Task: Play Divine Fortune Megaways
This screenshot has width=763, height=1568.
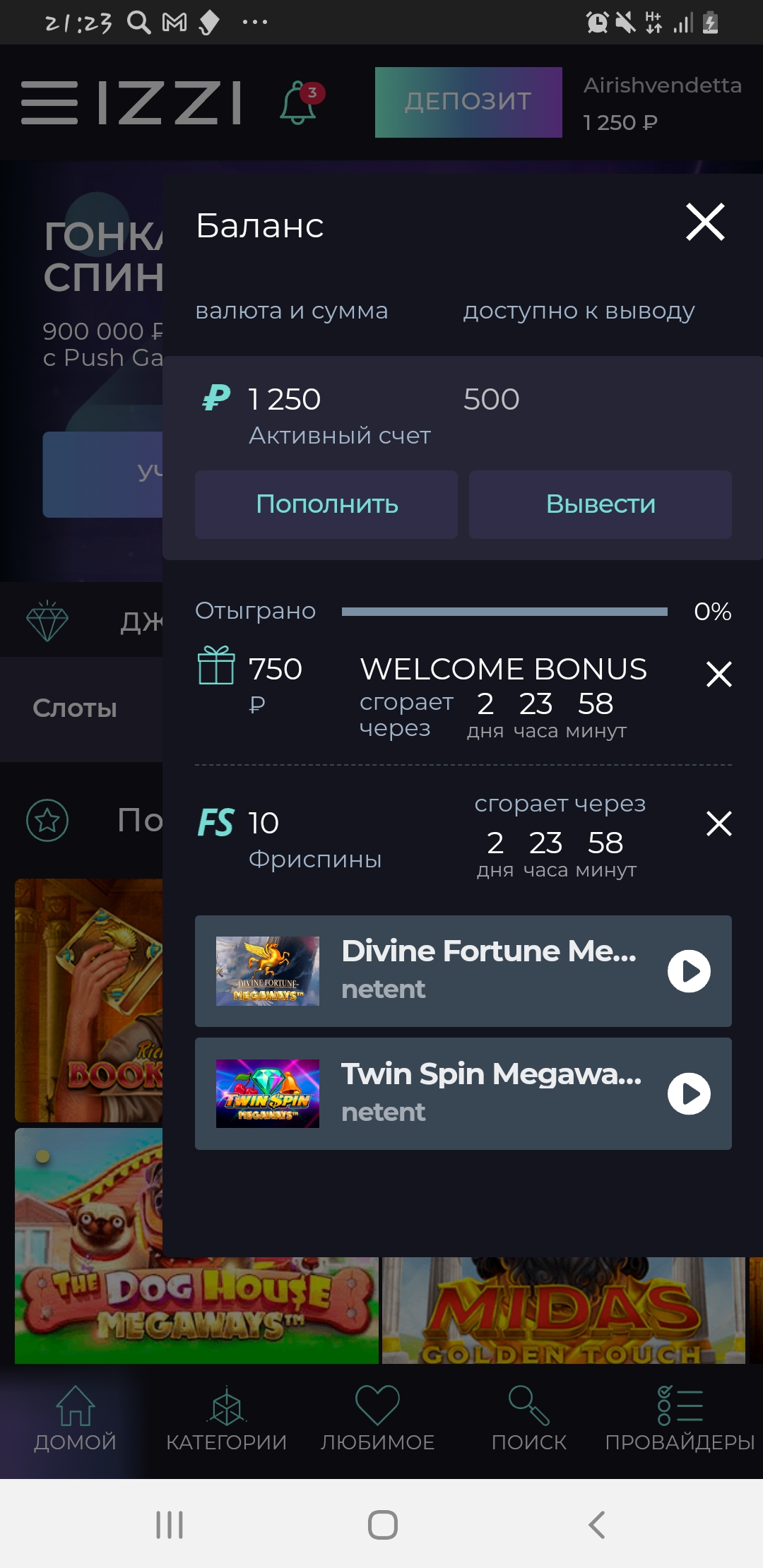Action: tap(689, 971)
